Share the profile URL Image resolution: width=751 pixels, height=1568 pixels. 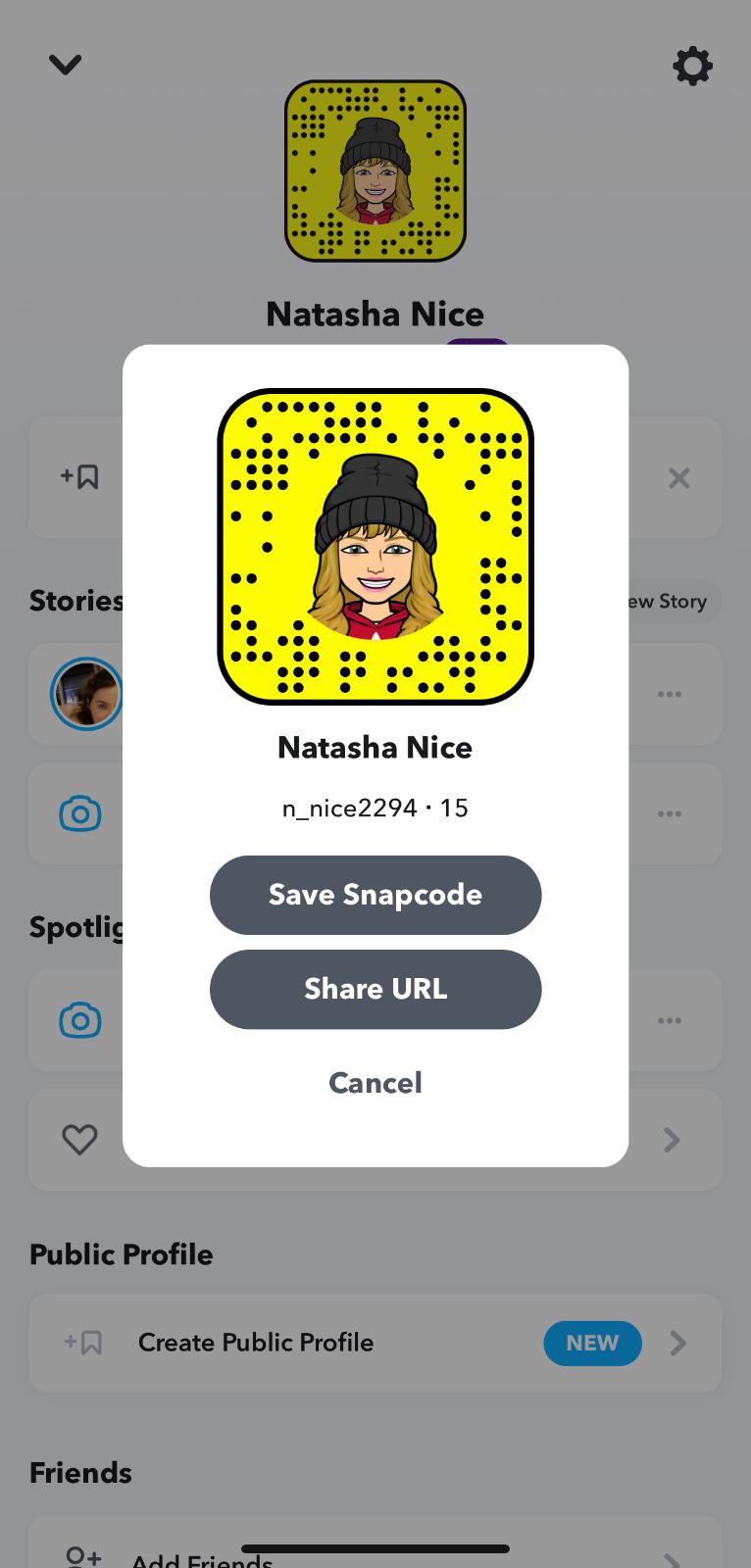375,989
